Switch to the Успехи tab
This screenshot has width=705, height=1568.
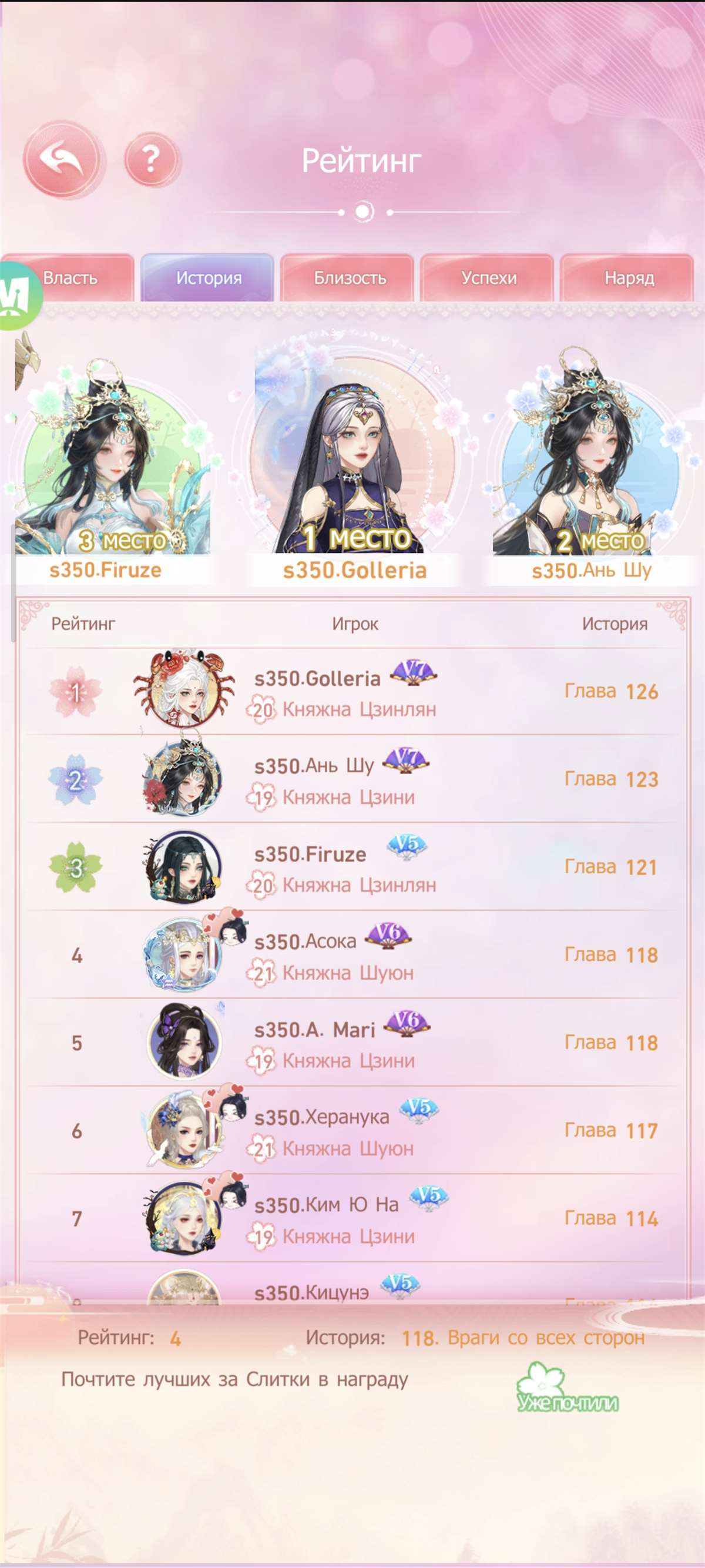(488, 278)
